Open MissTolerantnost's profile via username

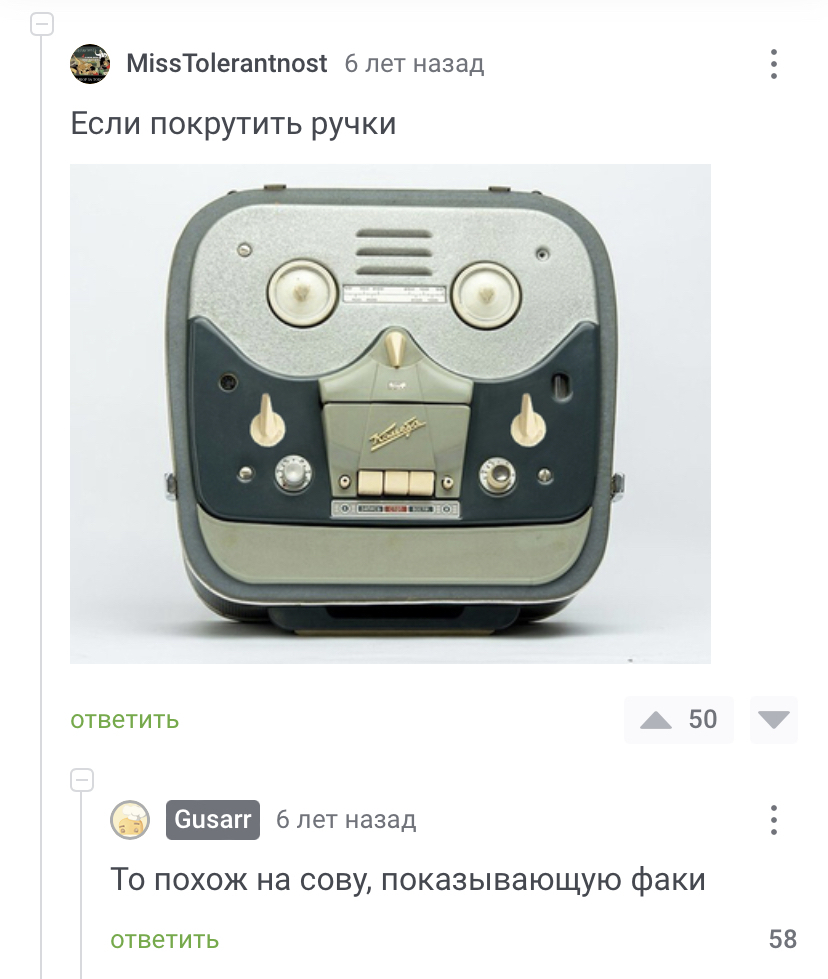click(x=226, y=64)
